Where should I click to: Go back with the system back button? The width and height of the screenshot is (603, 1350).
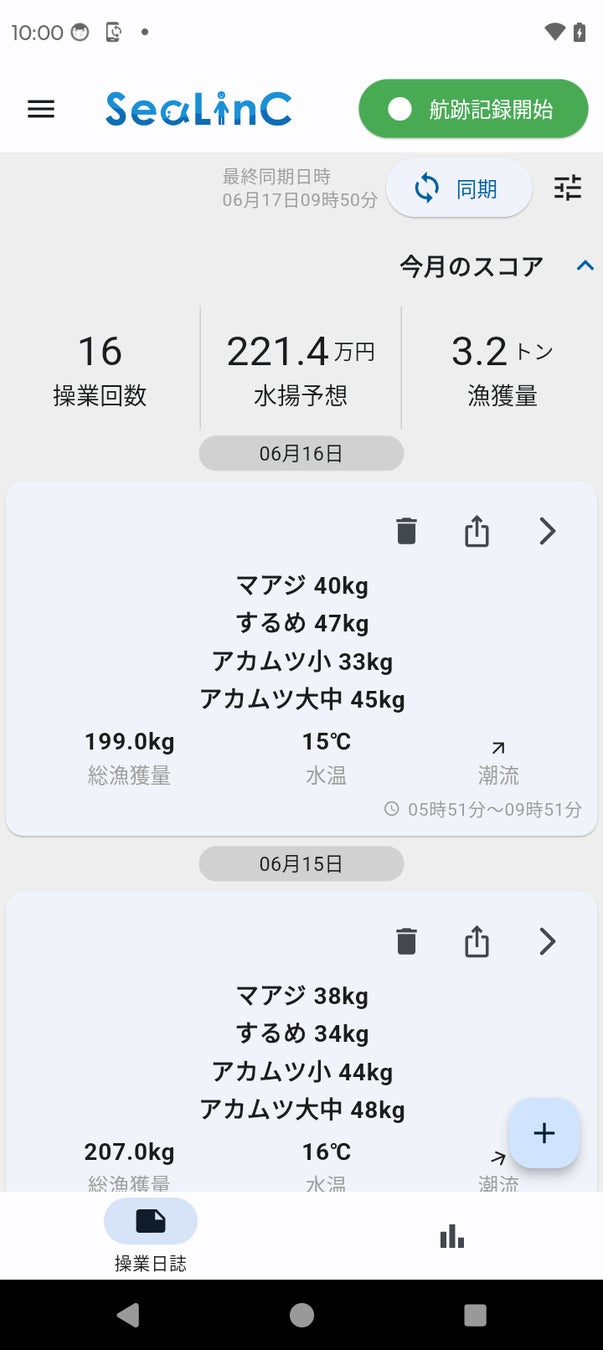point(128,1315)
